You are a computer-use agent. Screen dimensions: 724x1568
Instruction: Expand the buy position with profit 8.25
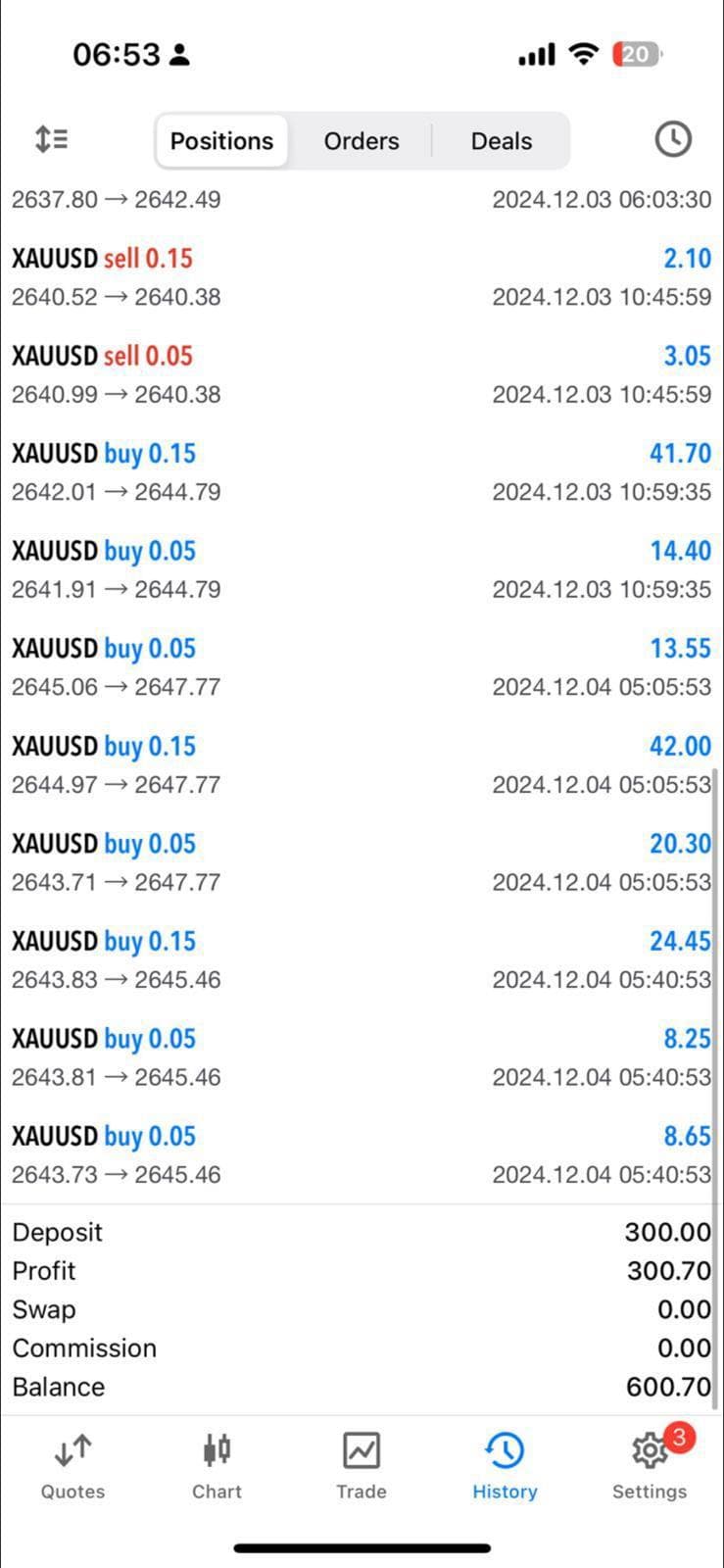tap(362, 1057)
